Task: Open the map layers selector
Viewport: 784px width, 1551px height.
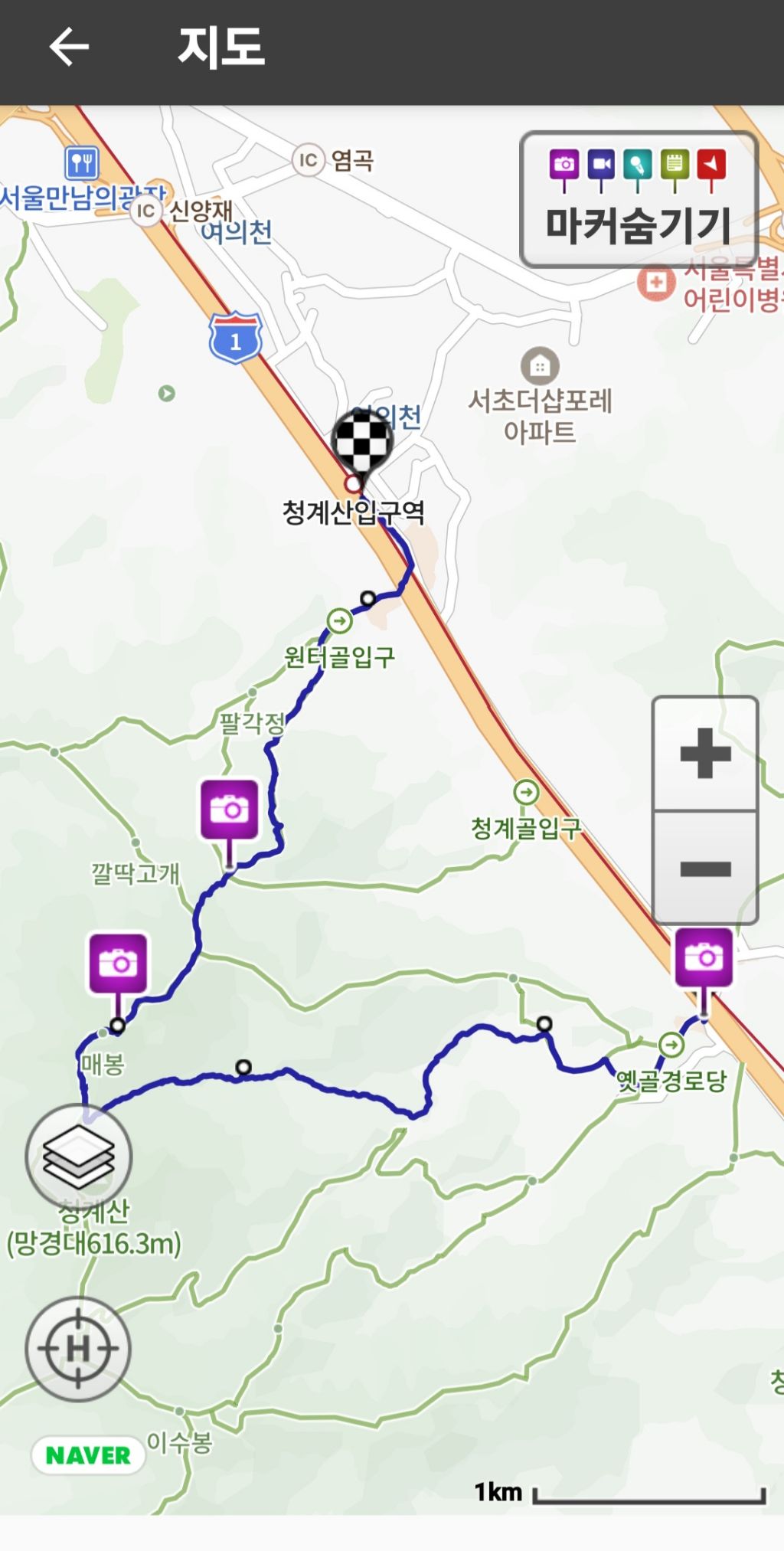Action: (x=79, y=1157)
